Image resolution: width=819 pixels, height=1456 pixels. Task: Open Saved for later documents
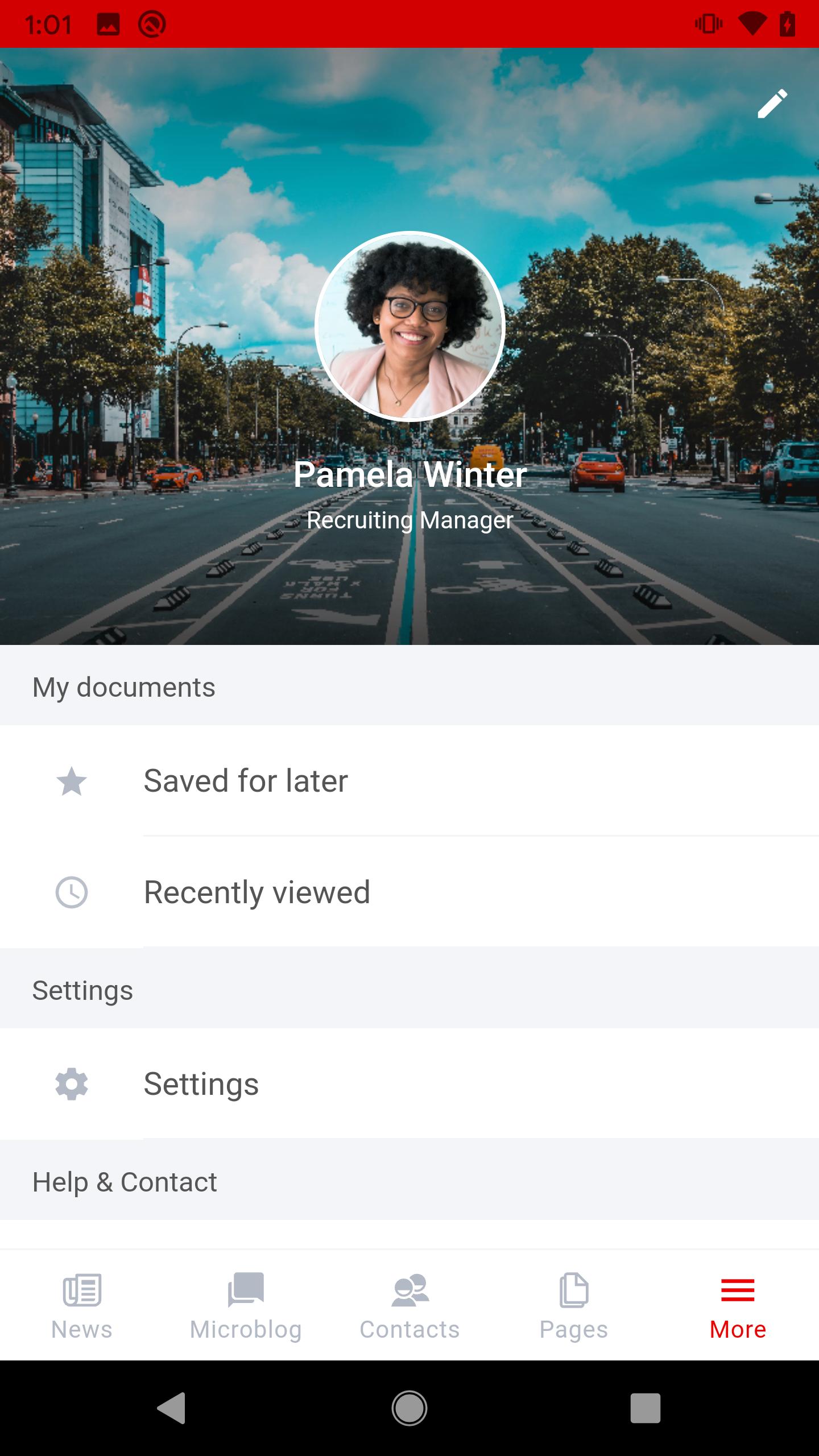(409, 780)
